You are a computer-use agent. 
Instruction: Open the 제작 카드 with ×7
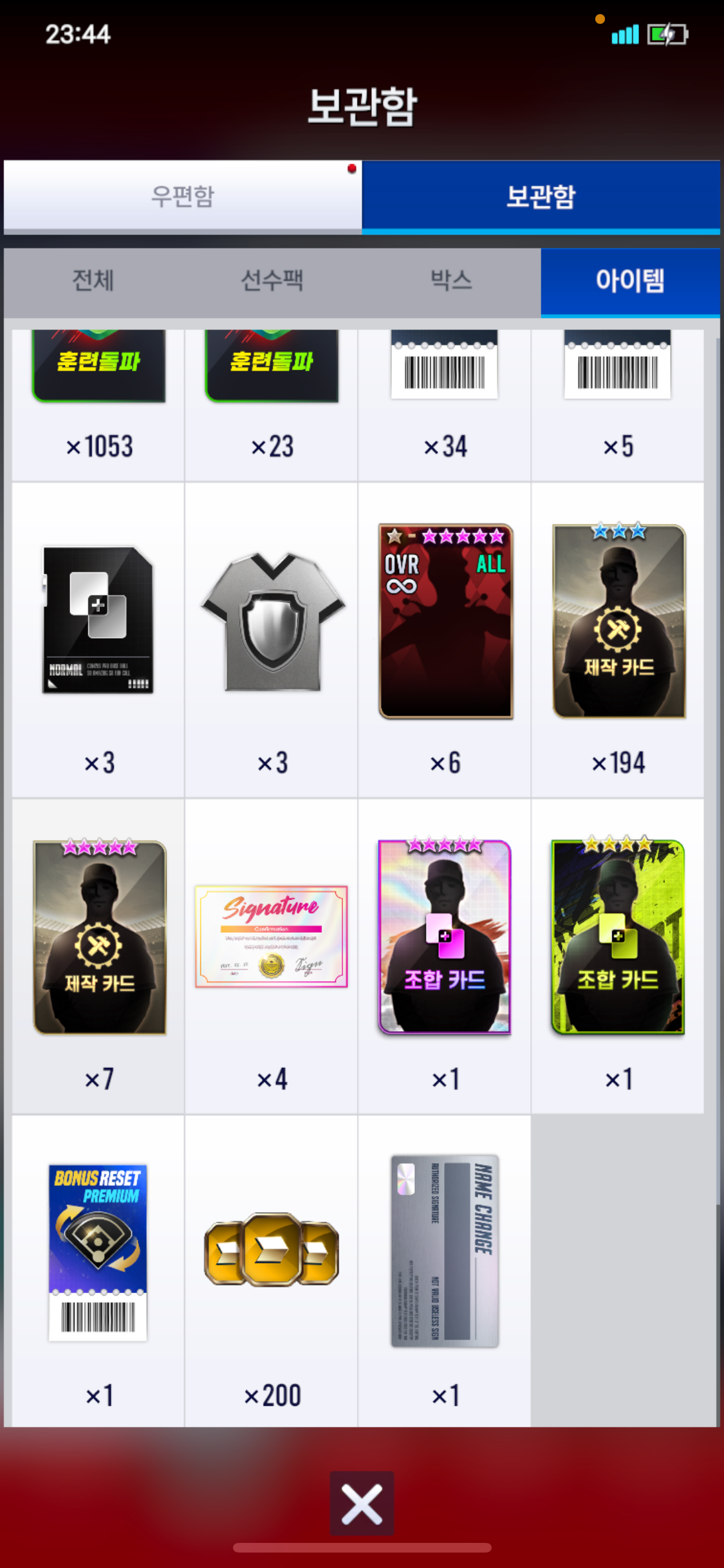[x=99, y=937]
